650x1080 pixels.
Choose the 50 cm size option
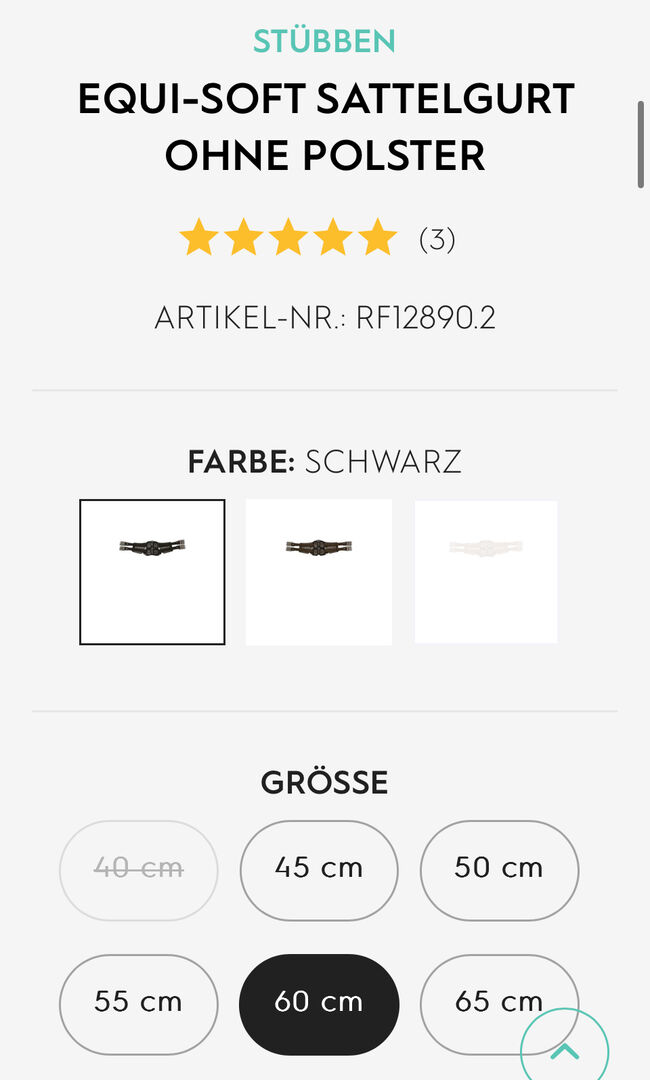click(499, 868)
